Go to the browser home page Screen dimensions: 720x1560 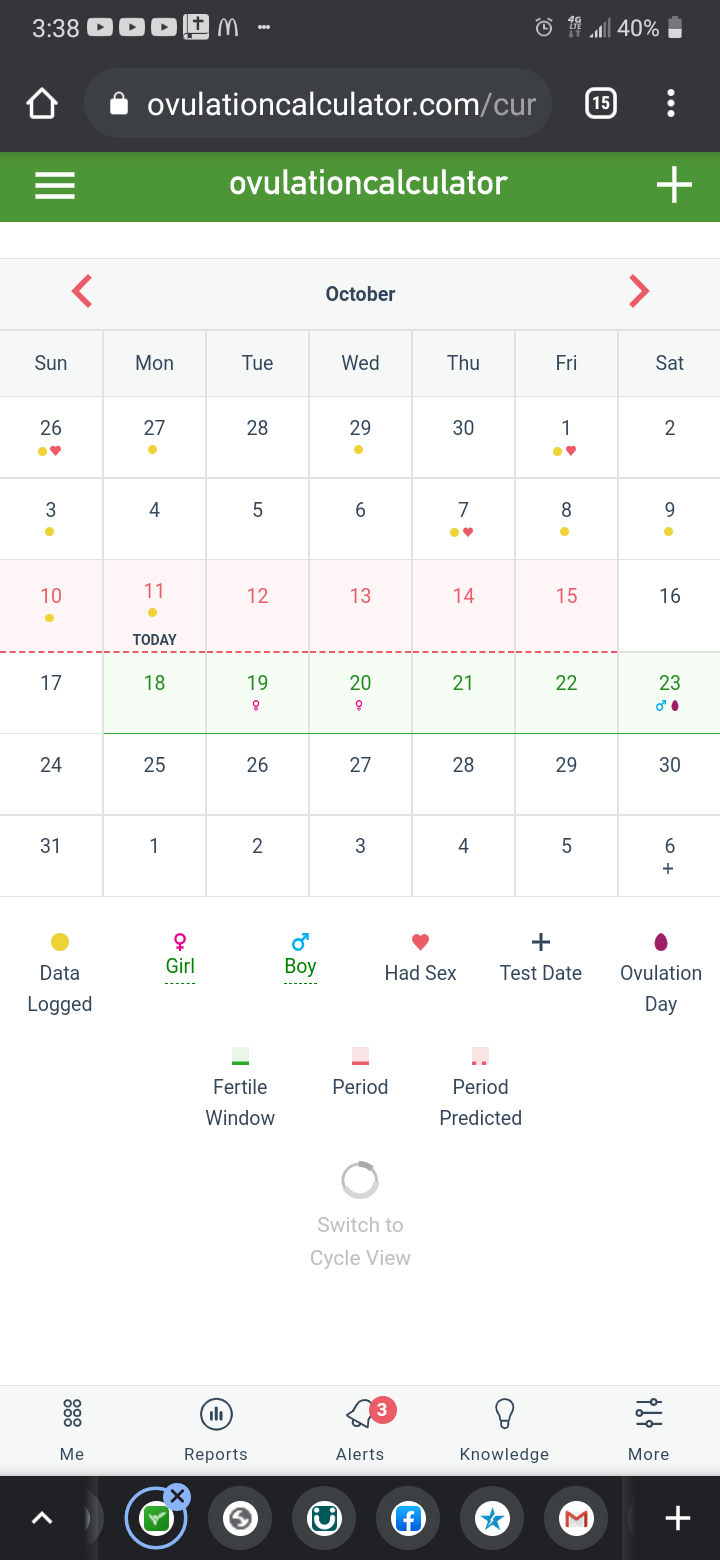click(x=42, y=104)
